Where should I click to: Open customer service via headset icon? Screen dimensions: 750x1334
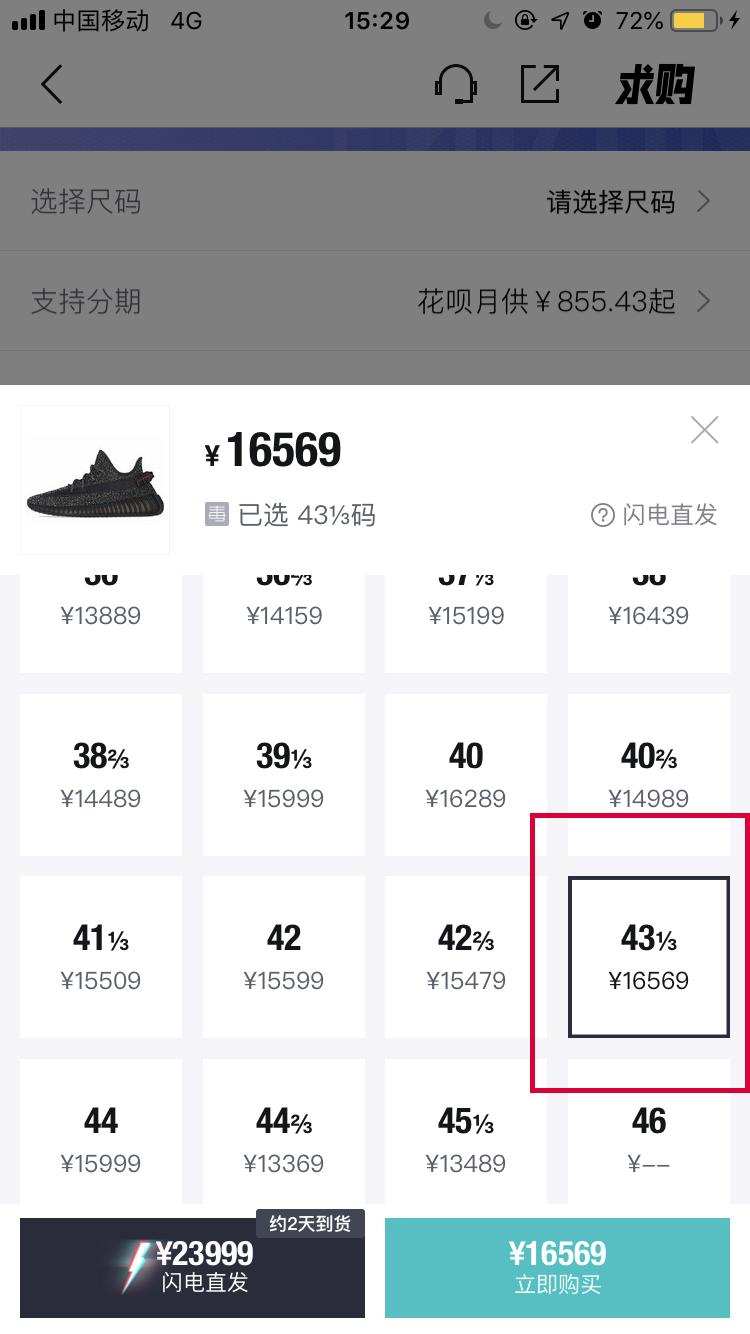(x=456, y=85)
